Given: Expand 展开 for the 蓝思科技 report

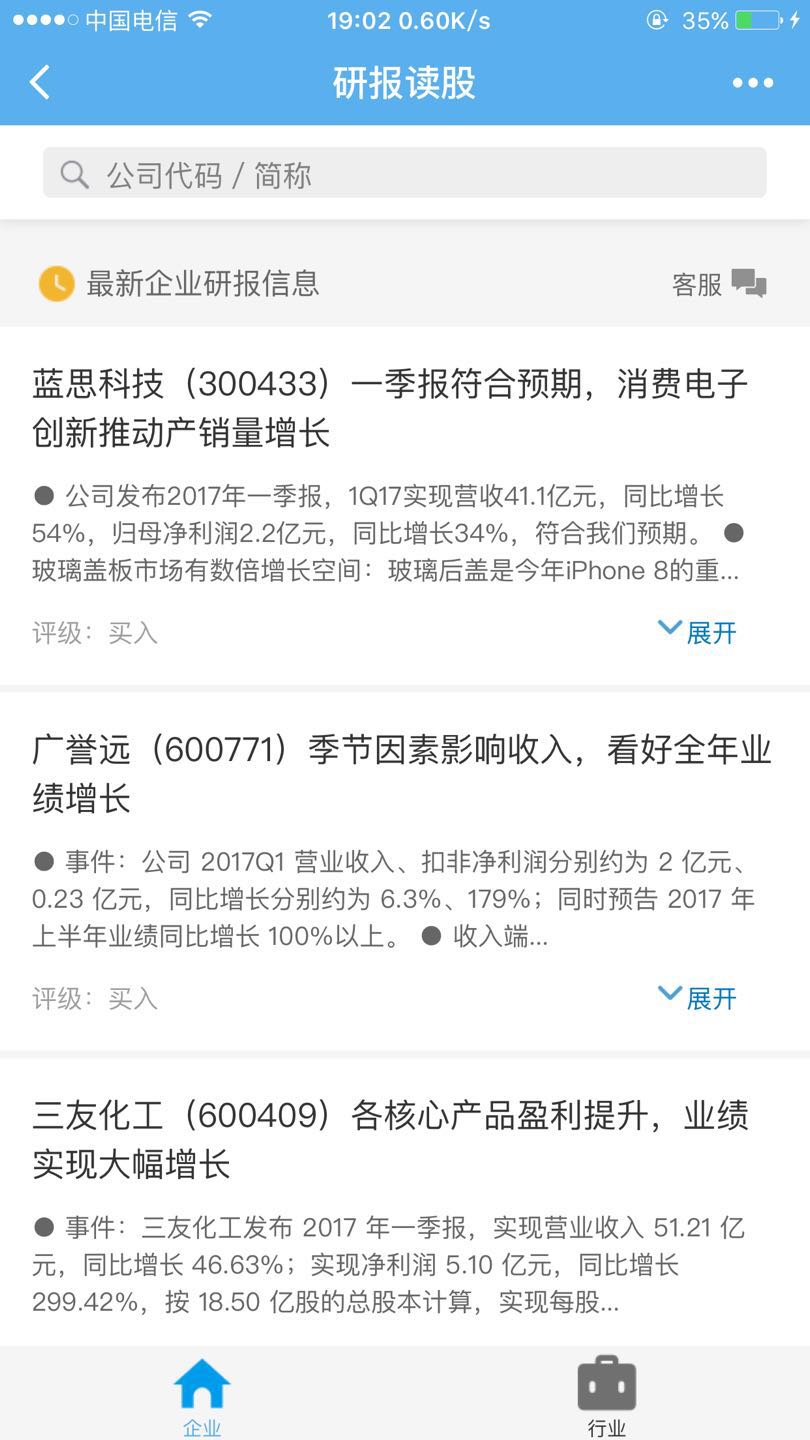Looking at the screenshot, I should click(698, 631).
